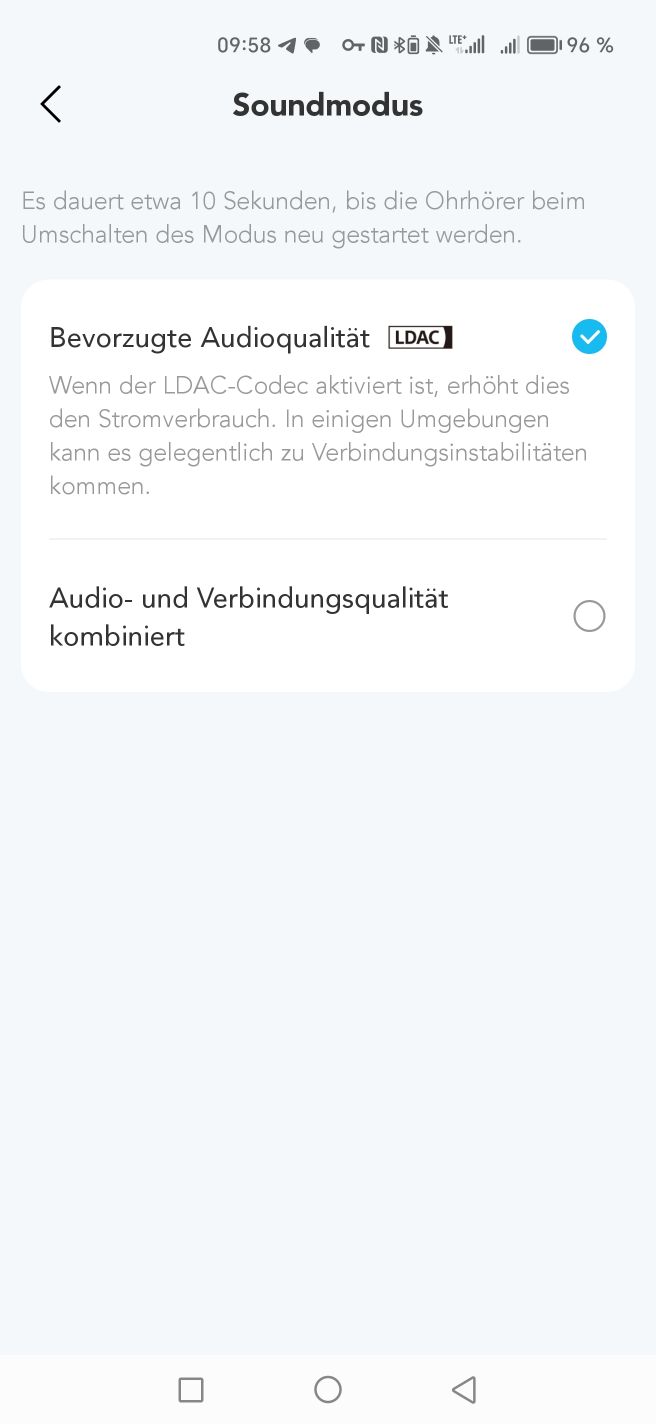Open recent apps via the square button
656x1424 pixels.
190,1389
